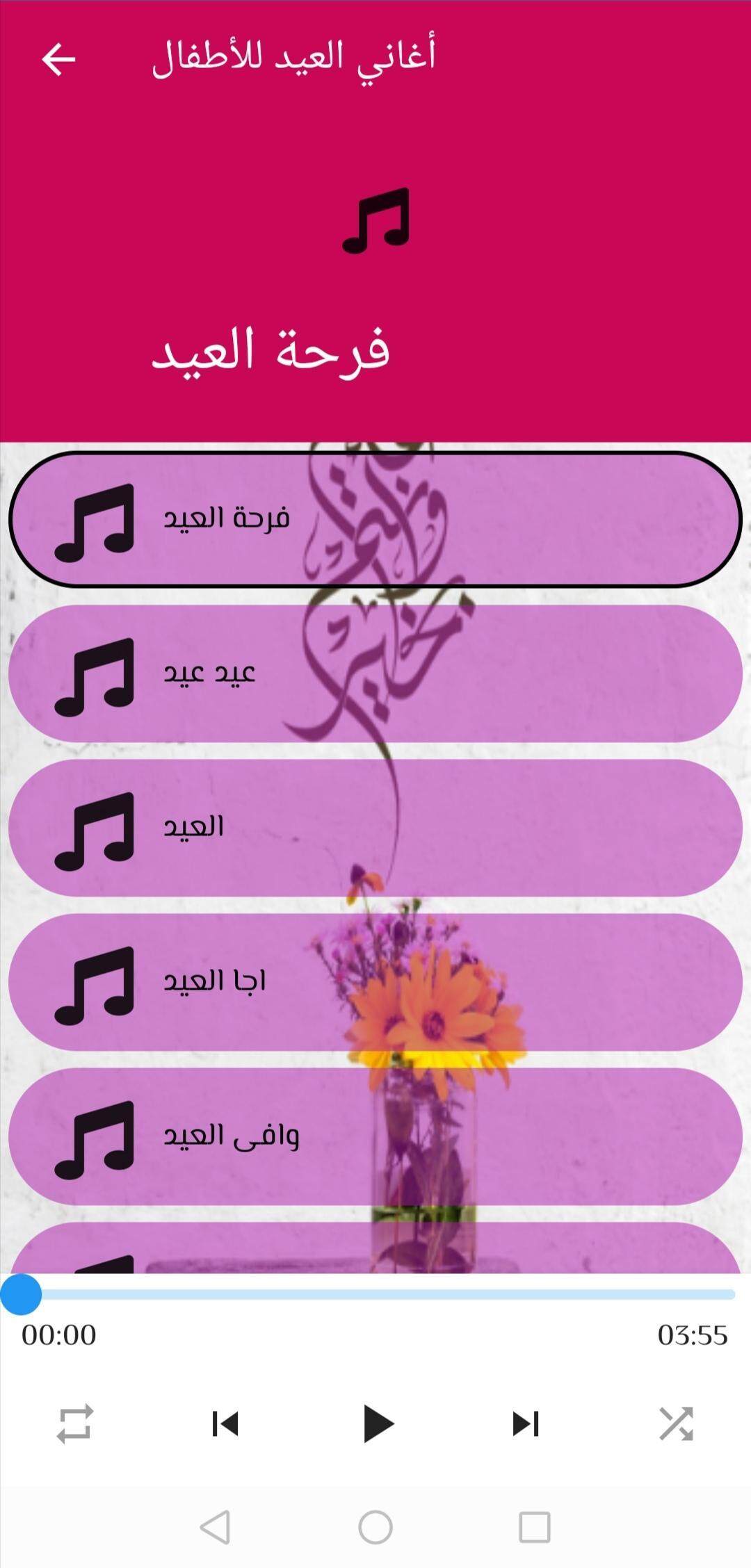Start the song وافى العيد
751x1568 pixels.
click(x=375, y=1136)
